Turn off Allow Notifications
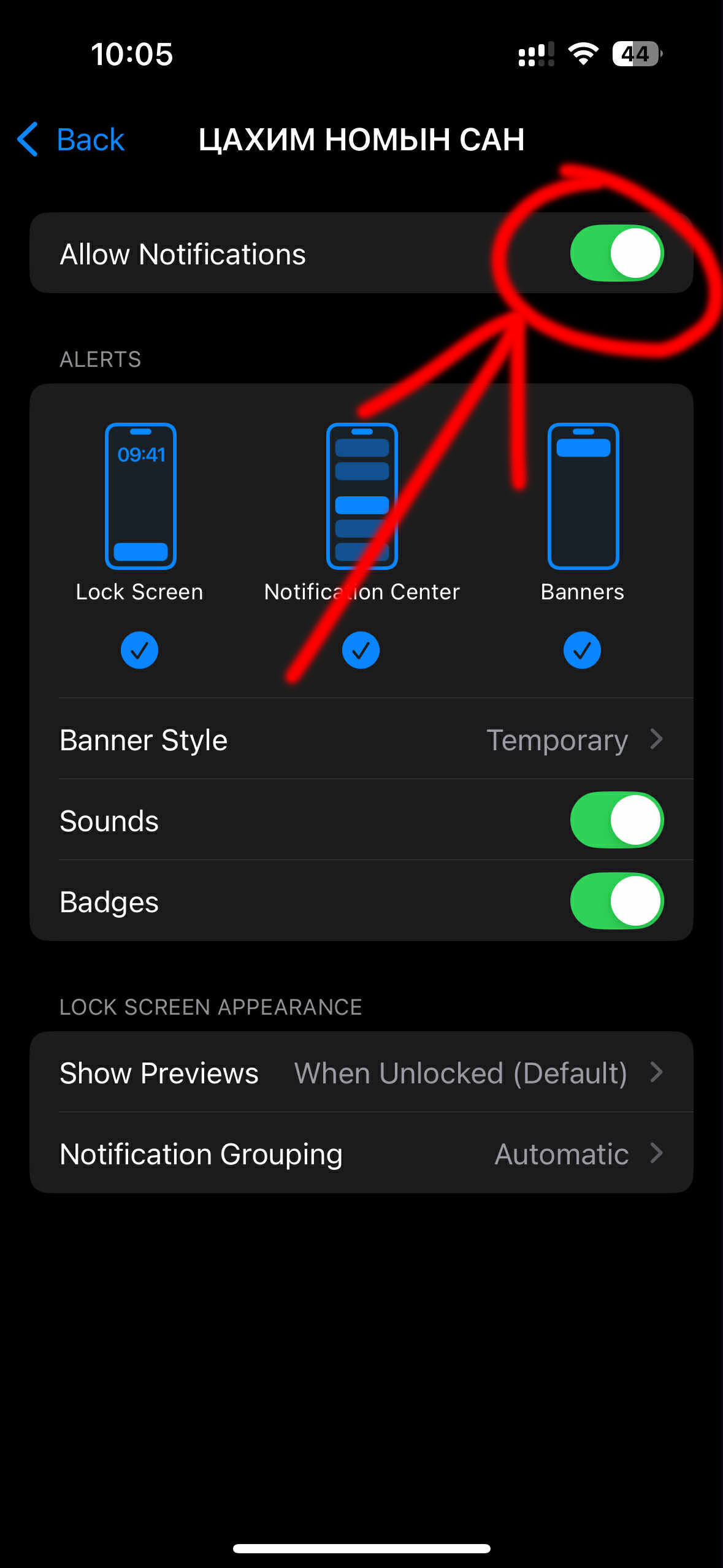The width and height of the screenshot is (723, 1568). click(x=616, y=253)
